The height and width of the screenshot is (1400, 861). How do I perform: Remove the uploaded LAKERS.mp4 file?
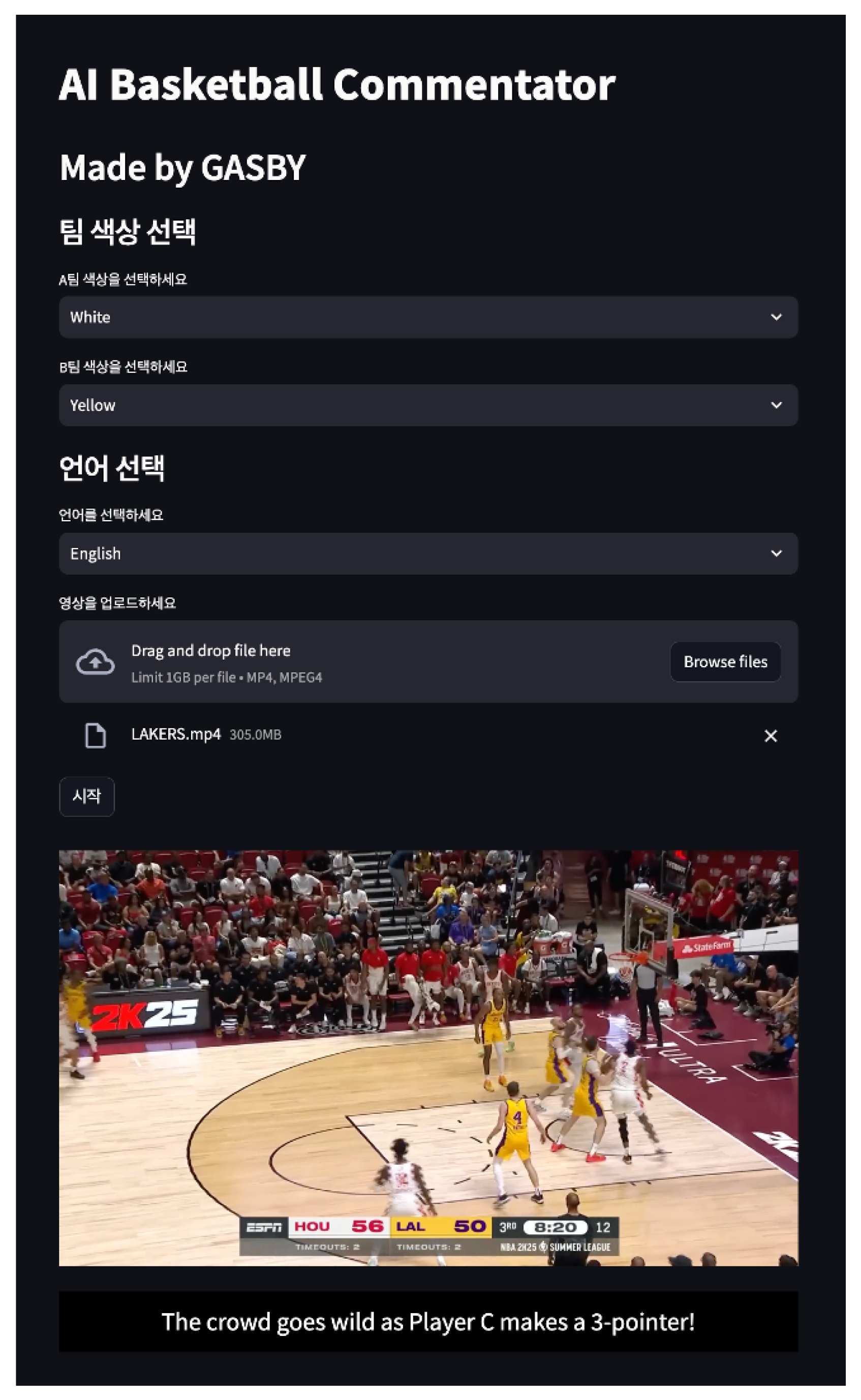click(770, 735)
